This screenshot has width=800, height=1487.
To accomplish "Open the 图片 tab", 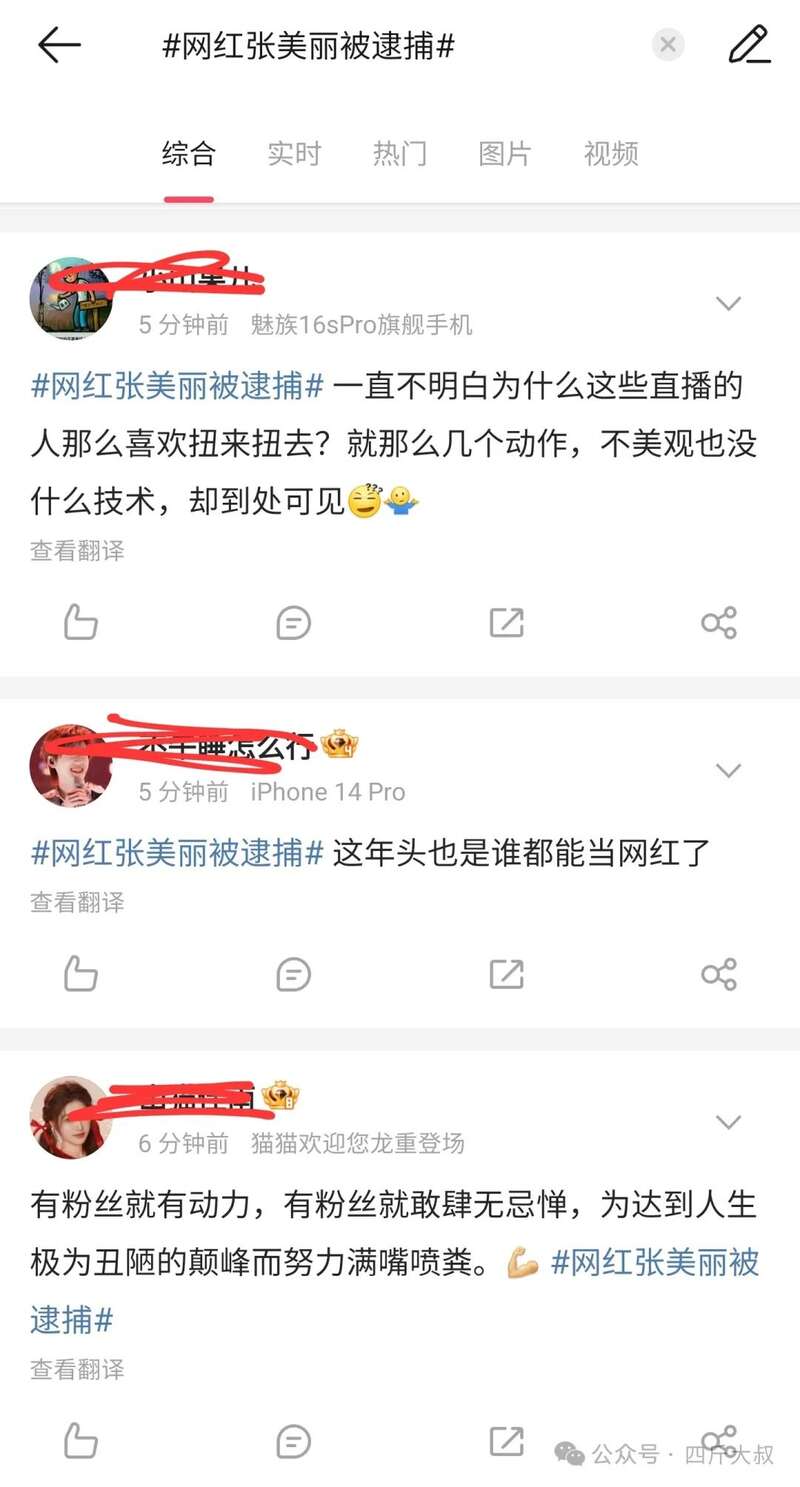I will click(505, 154).
